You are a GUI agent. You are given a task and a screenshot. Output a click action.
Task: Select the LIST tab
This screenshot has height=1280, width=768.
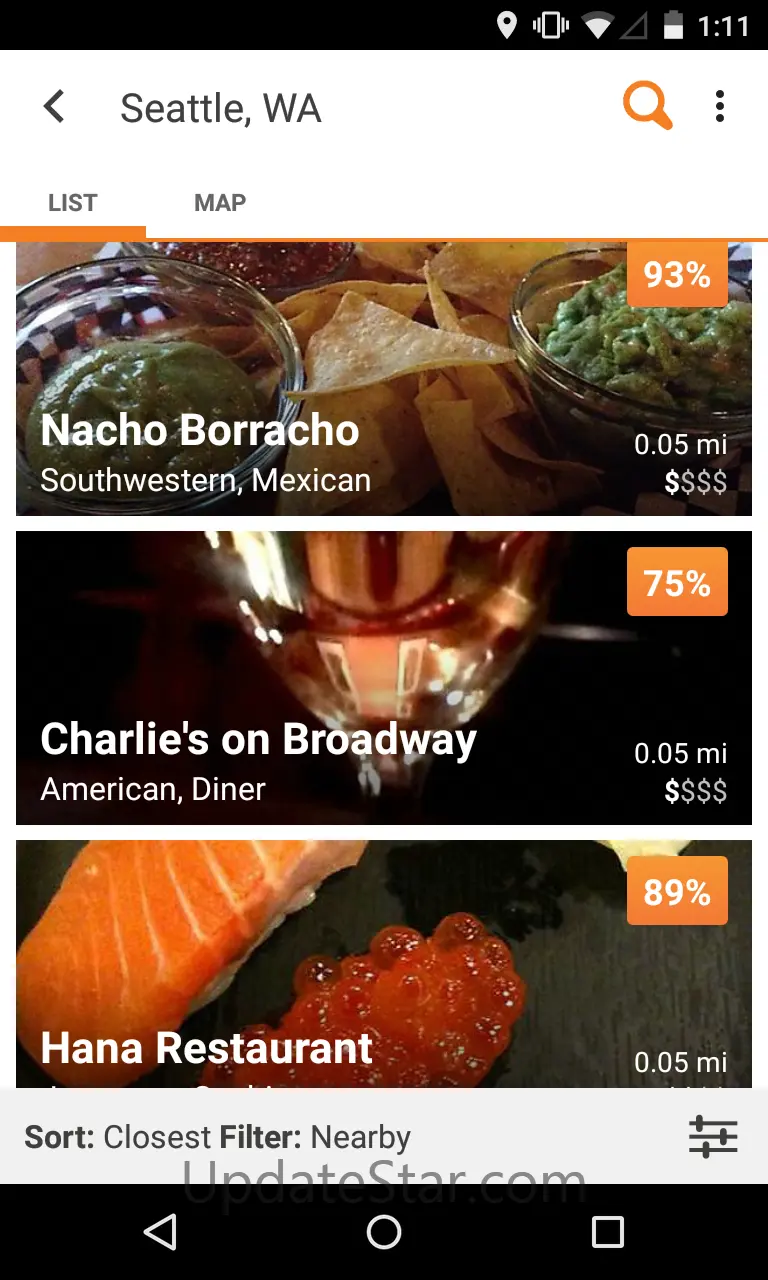click(x=73, y=203)
